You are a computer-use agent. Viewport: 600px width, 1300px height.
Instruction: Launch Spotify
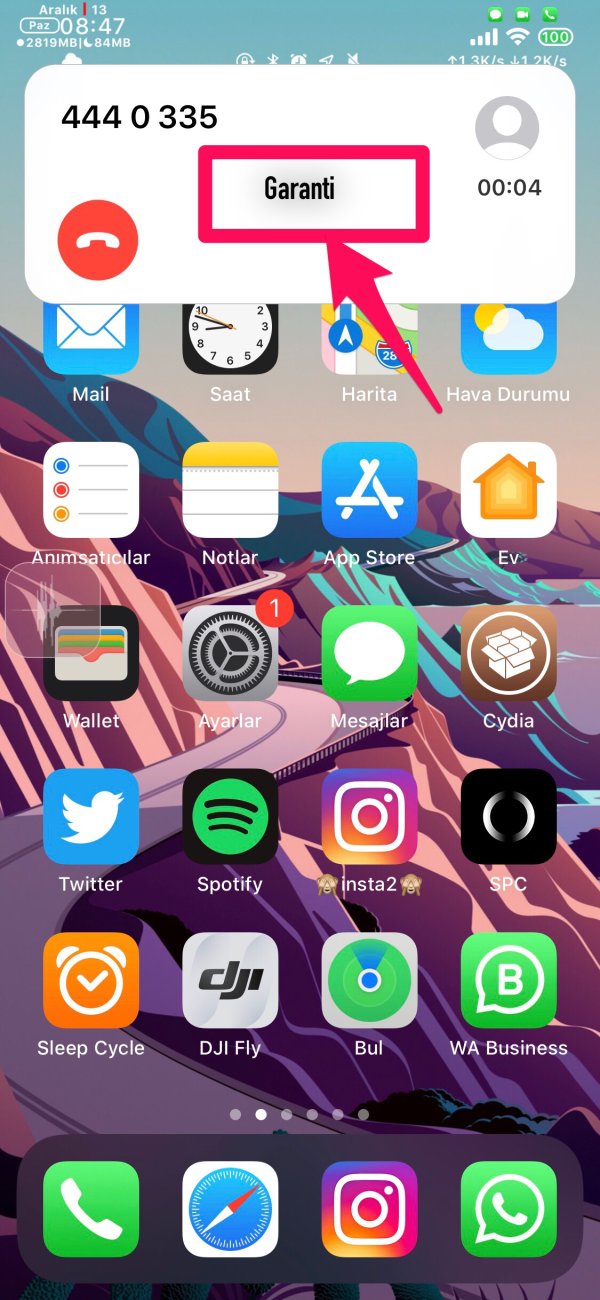tap(230, 816)
